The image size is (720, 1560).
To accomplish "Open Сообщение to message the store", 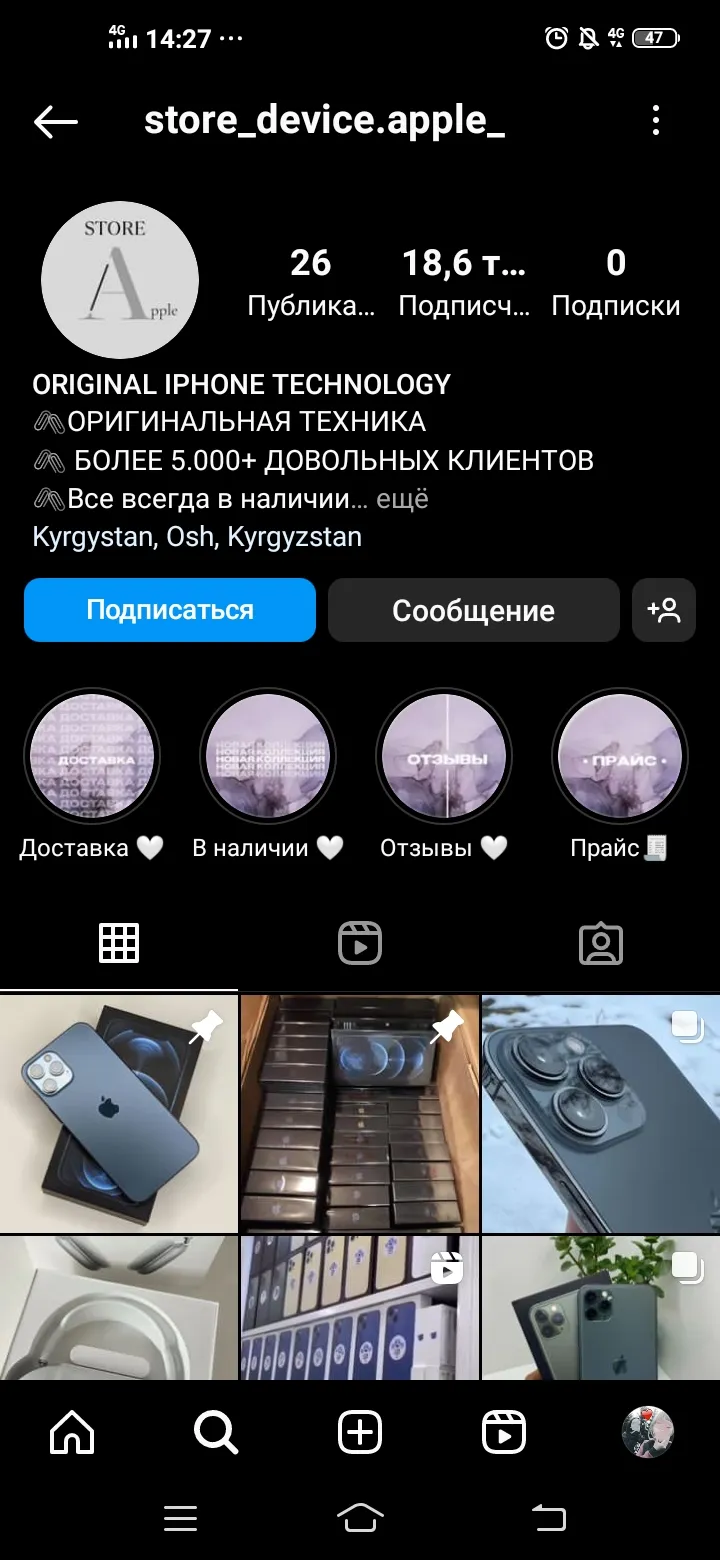I will click(473, 610).
